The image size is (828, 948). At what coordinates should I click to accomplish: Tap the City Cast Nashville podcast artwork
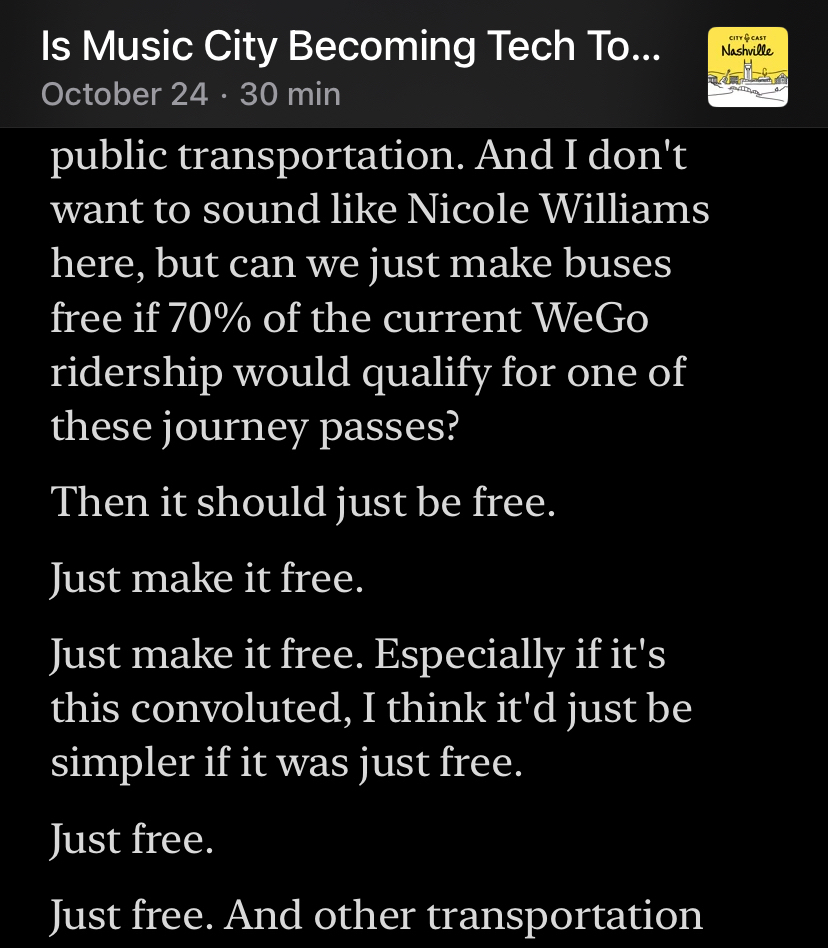(747, 67)
